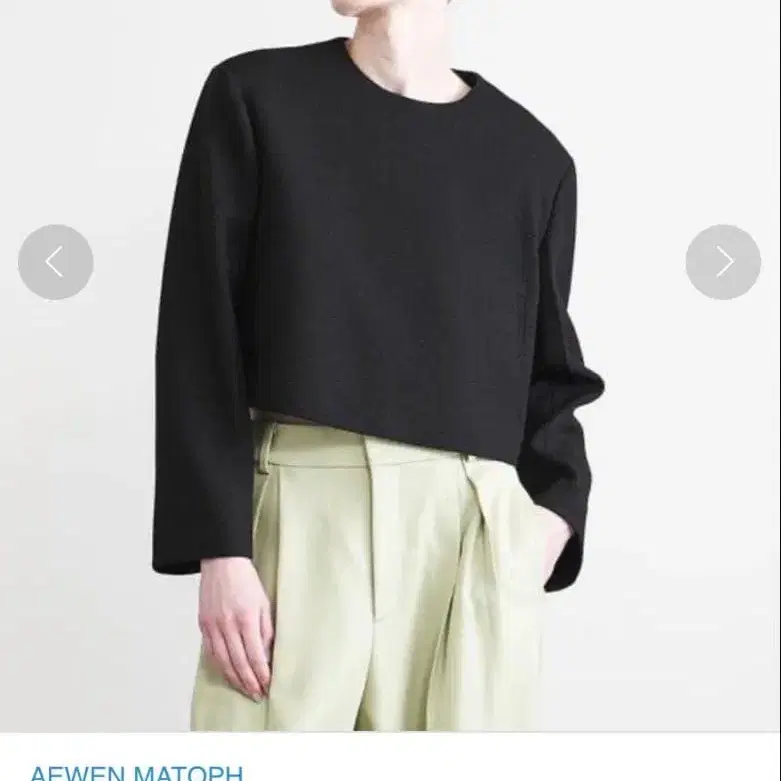This screenshot has width=781, height=781.
Task: Show the next product photo
Action: point(723,262)
